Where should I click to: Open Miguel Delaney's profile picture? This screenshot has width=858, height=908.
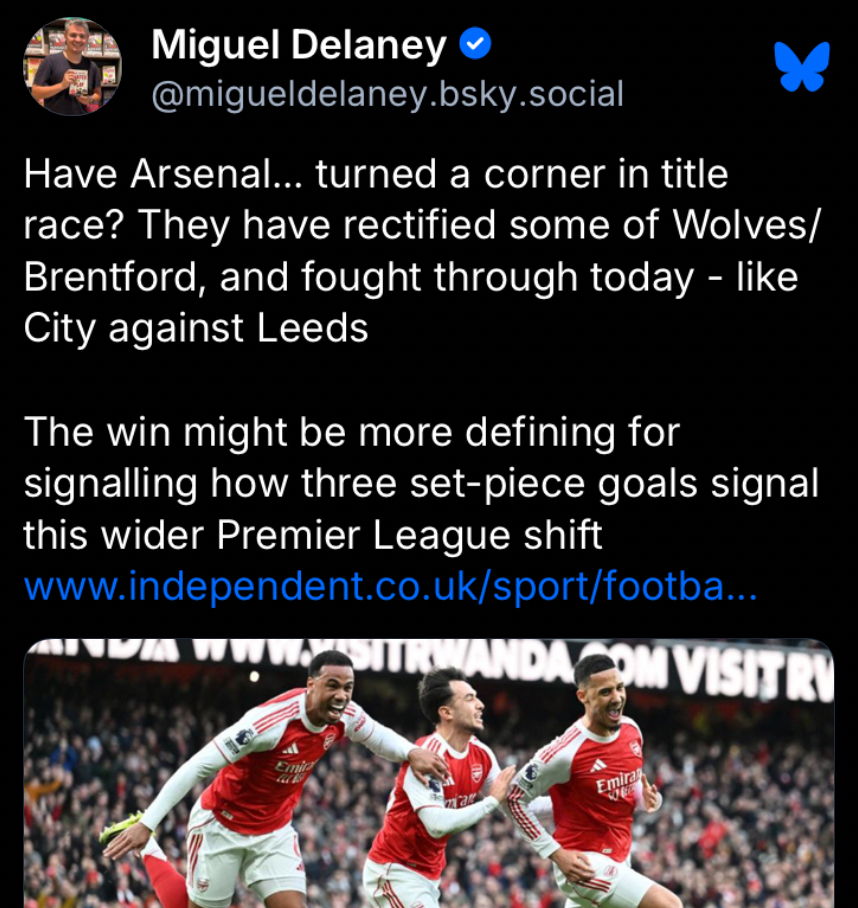(72, 66)
